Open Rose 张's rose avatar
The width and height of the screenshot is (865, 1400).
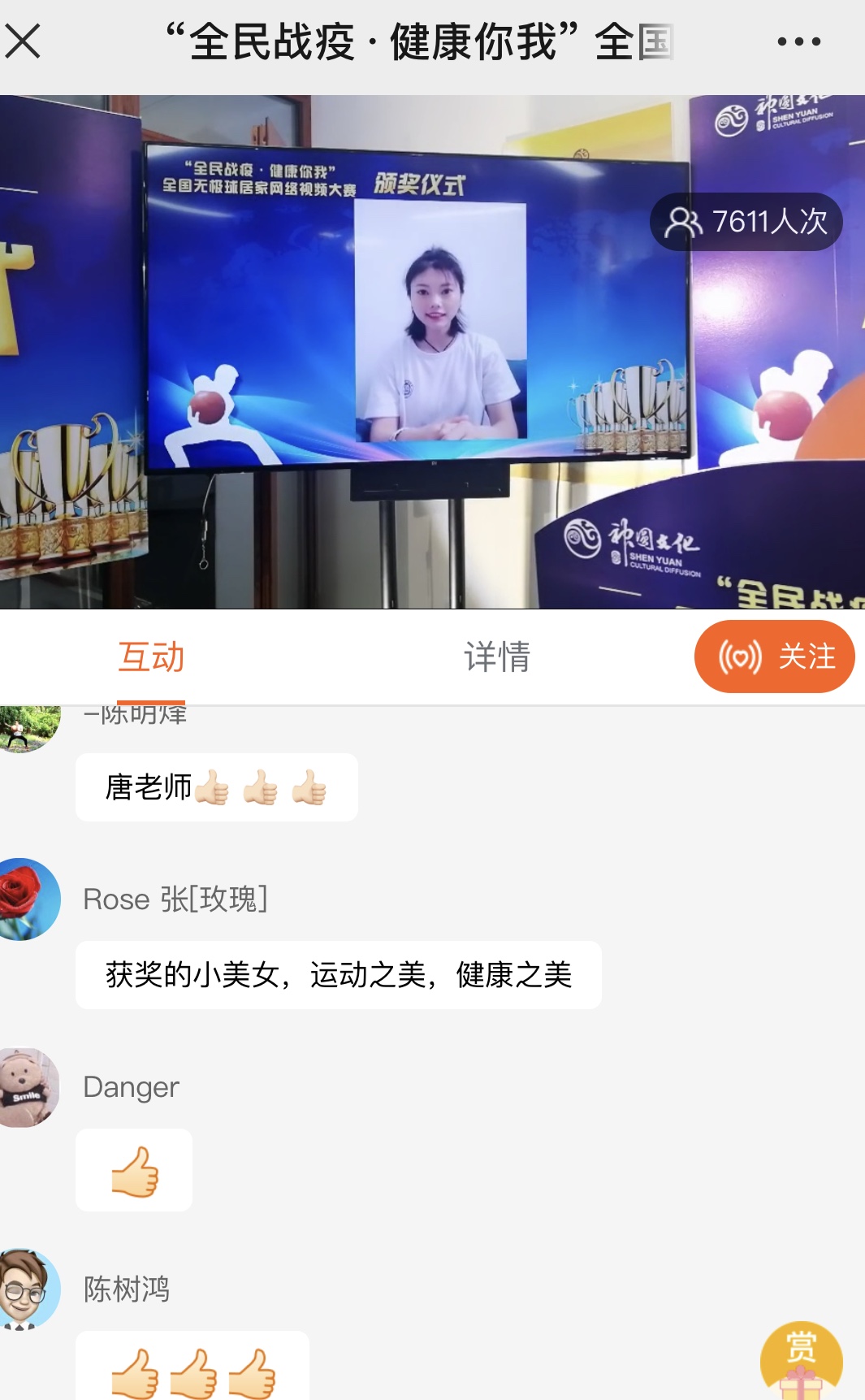pyautogui.click(x=29, y=899)
